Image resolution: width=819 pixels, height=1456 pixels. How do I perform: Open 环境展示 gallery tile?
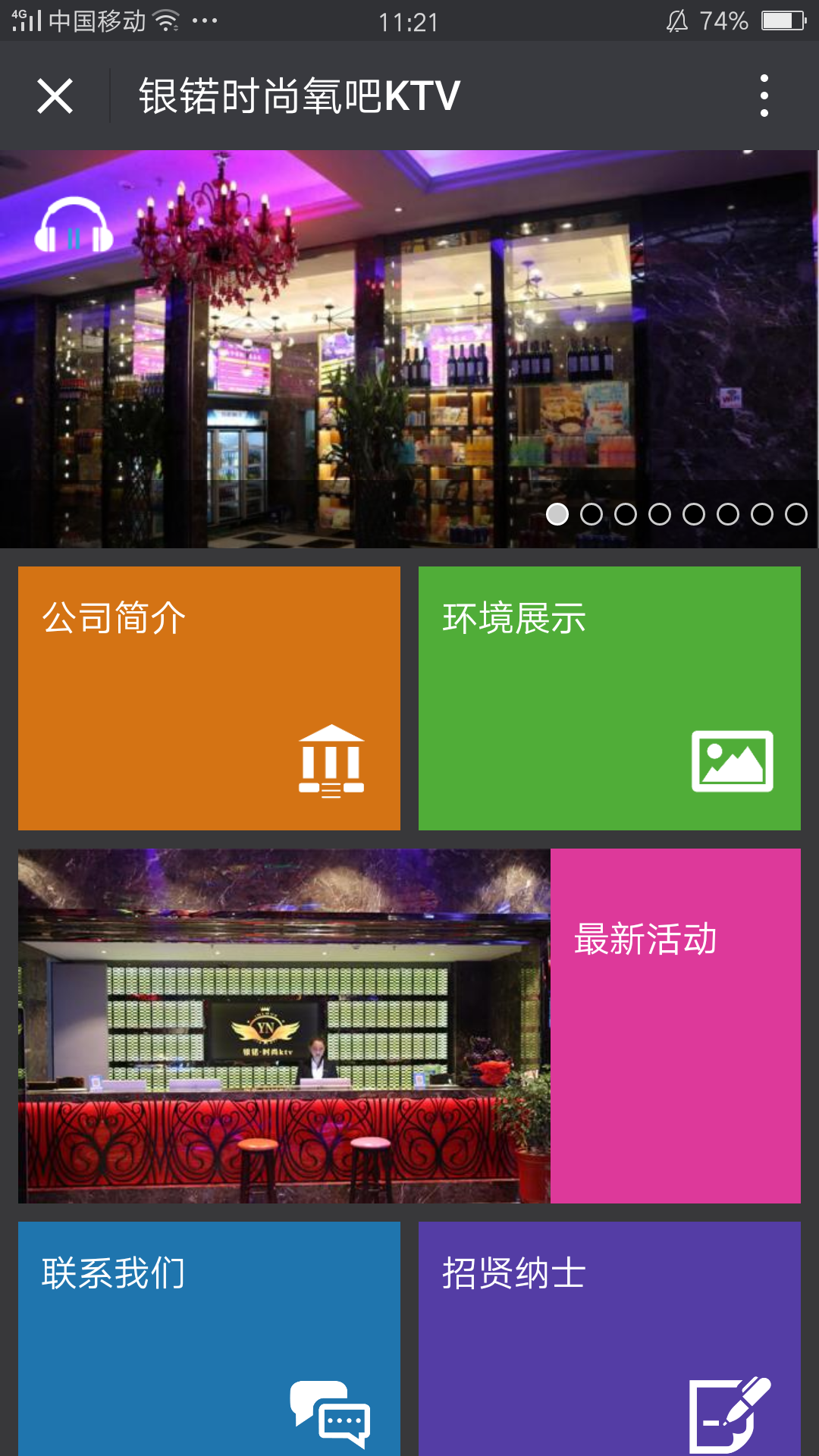tap(609, 698)
